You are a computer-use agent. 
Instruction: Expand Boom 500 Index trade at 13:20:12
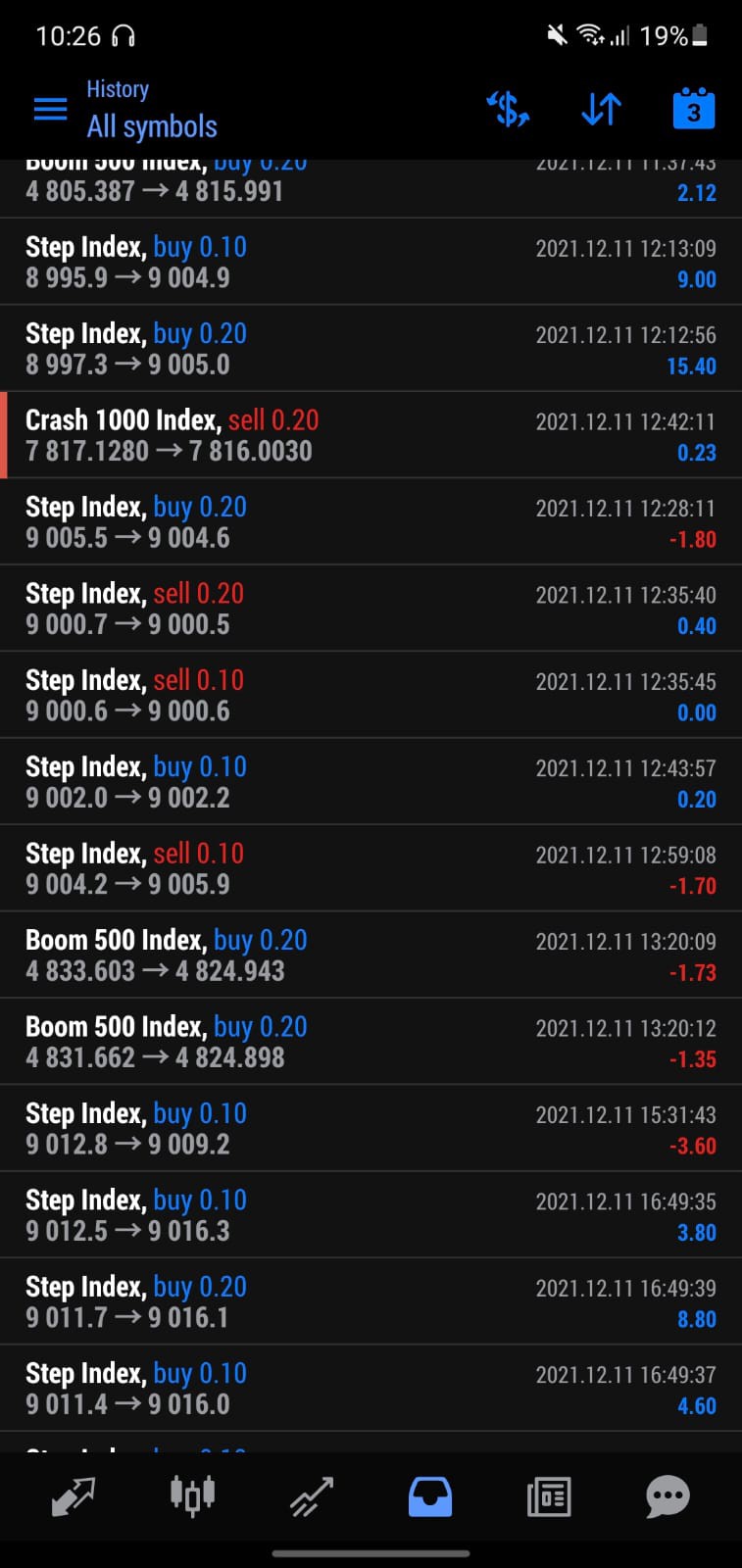pos(371,1042)
